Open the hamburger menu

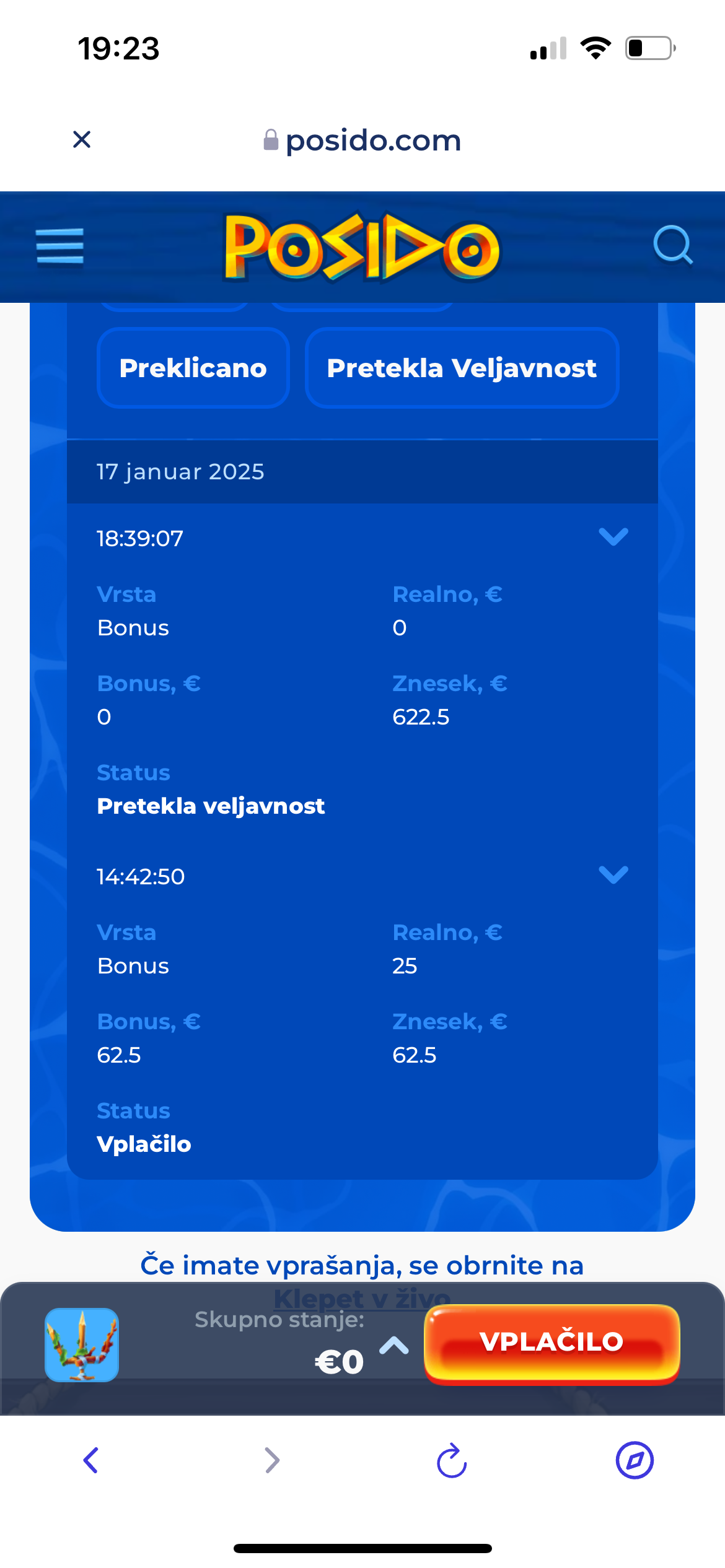(60, 246)
